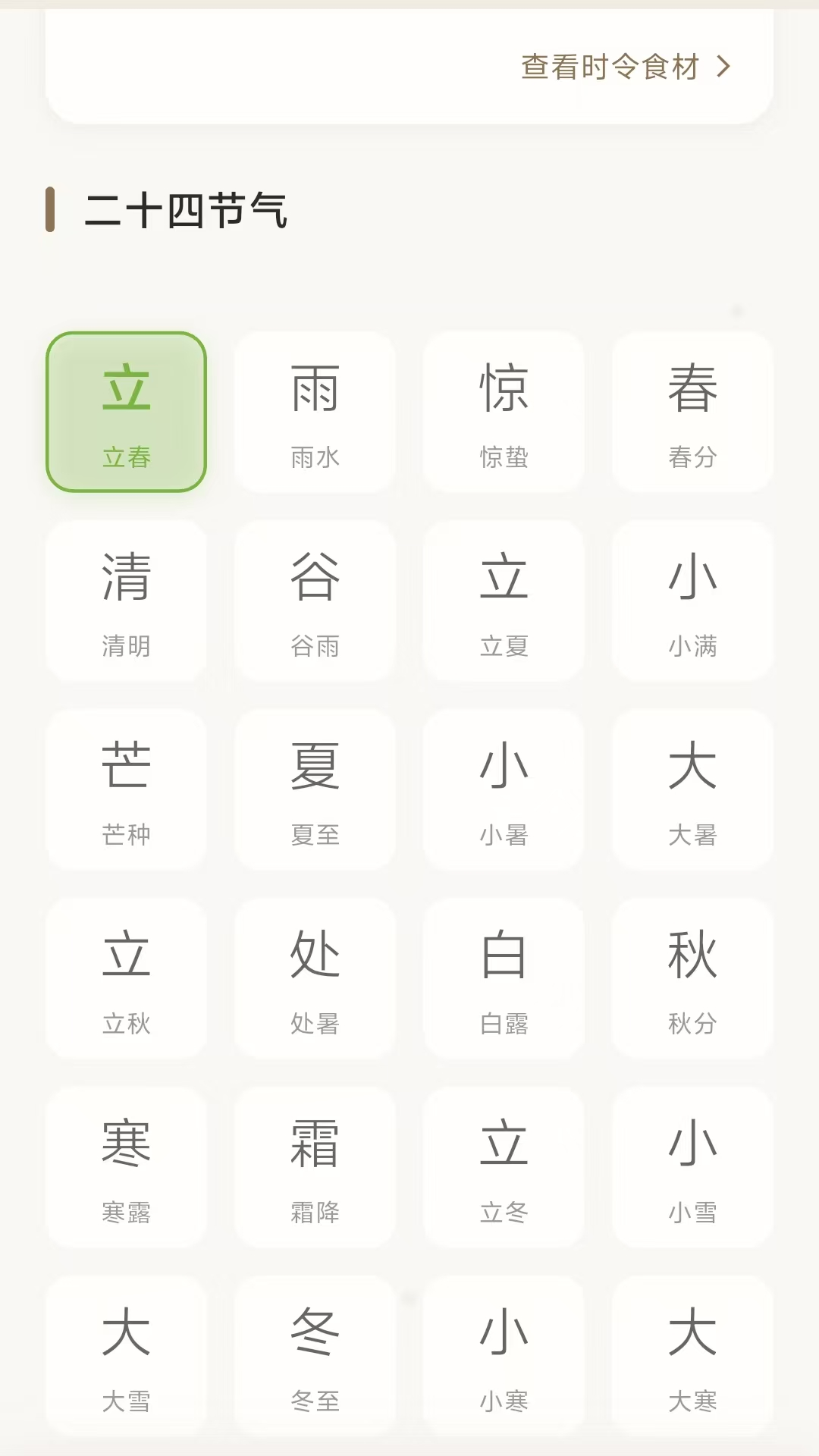The width and height of the screenshot is (819, 1456).
Task: Open the 寒露 solar term
Action: pyautogui.click(x=126, y=1168)
